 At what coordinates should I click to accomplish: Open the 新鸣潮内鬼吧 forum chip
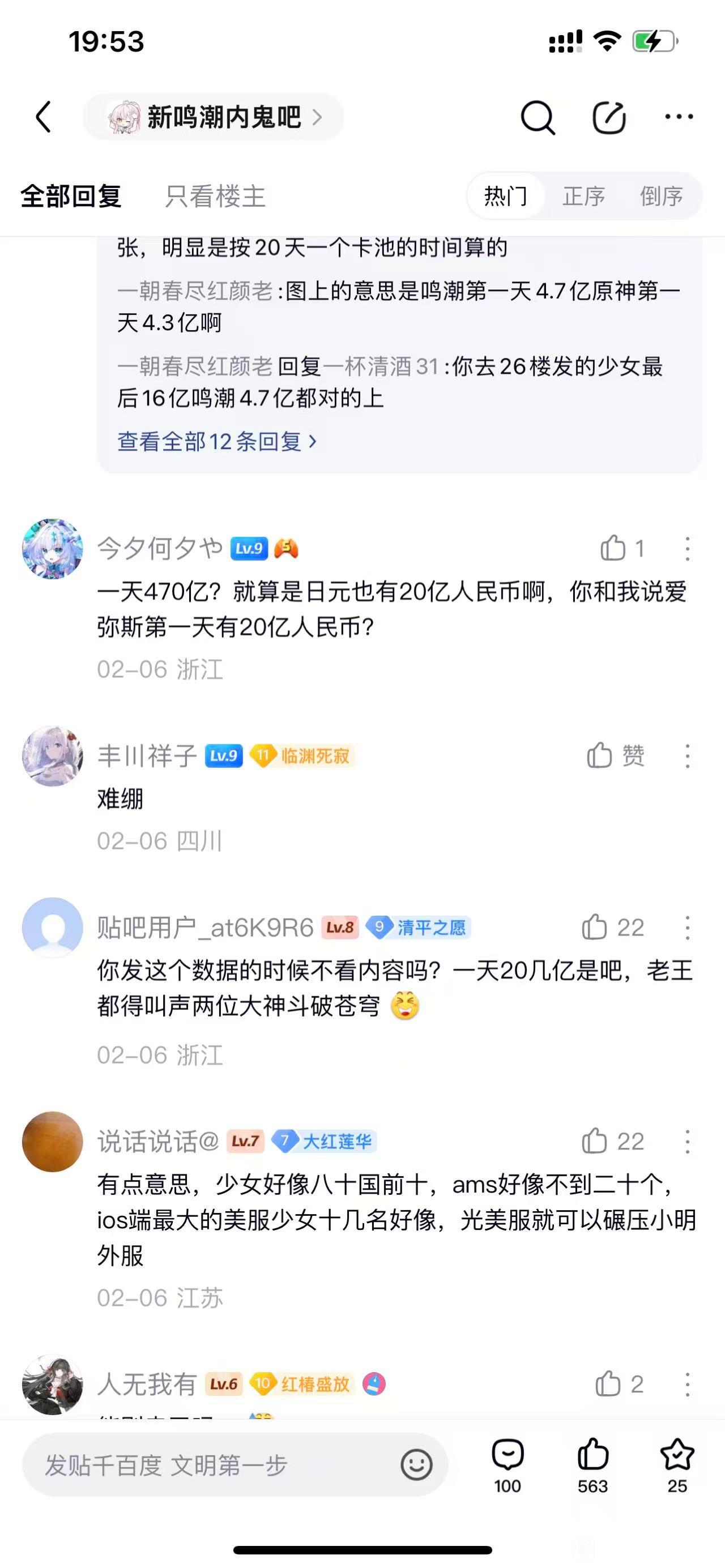click(x=213, y=117)
